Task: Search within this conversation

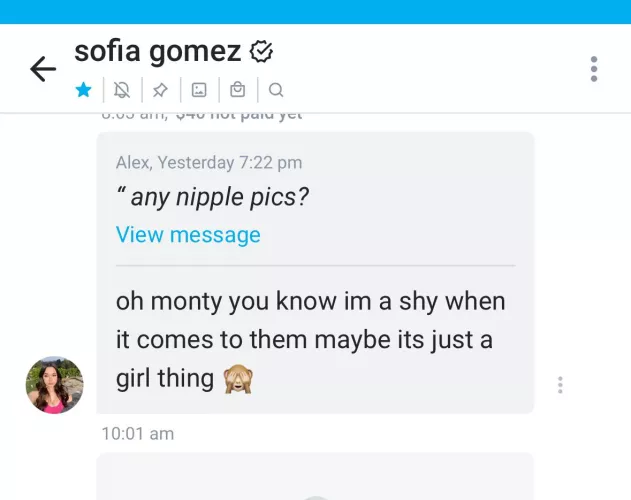Action: [276, 90]
